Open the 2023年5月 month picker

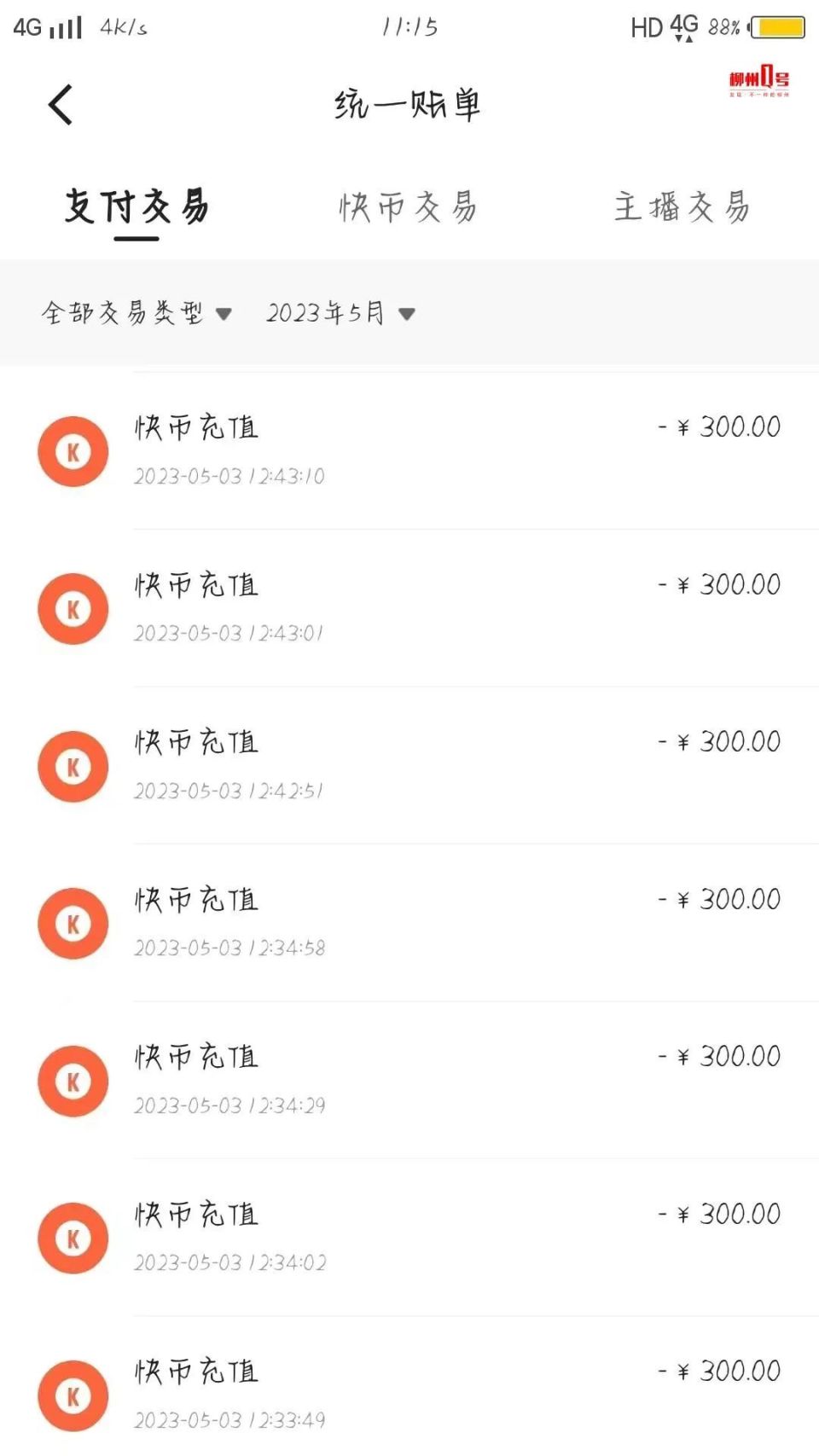pyautogui.click(x=328, y=313)
